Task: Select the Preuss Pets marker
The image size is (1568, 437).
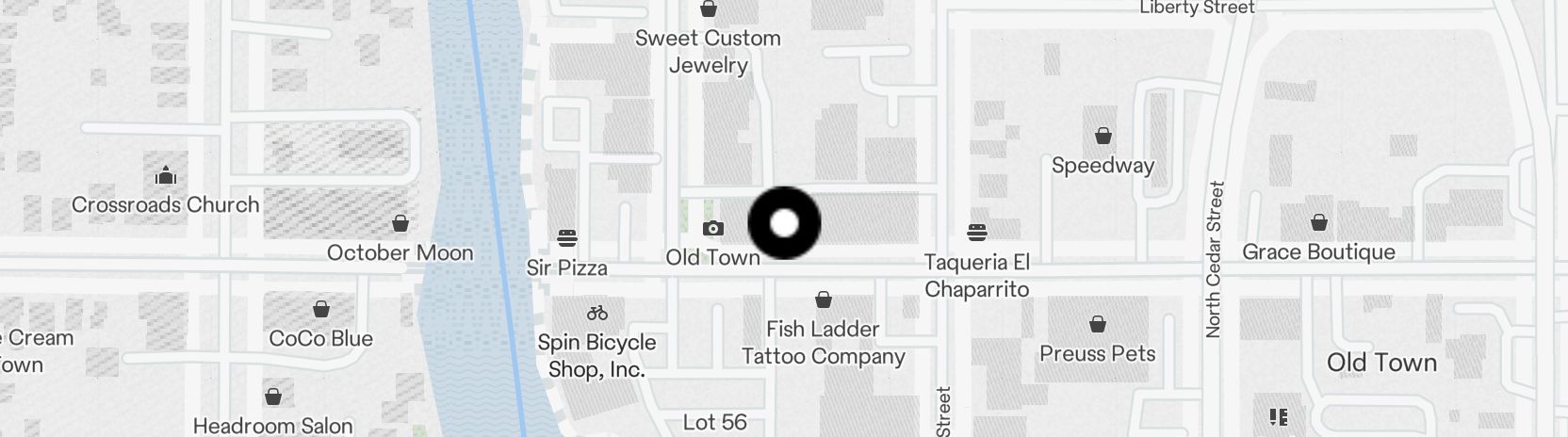Action: click(x=1097, y=325)
